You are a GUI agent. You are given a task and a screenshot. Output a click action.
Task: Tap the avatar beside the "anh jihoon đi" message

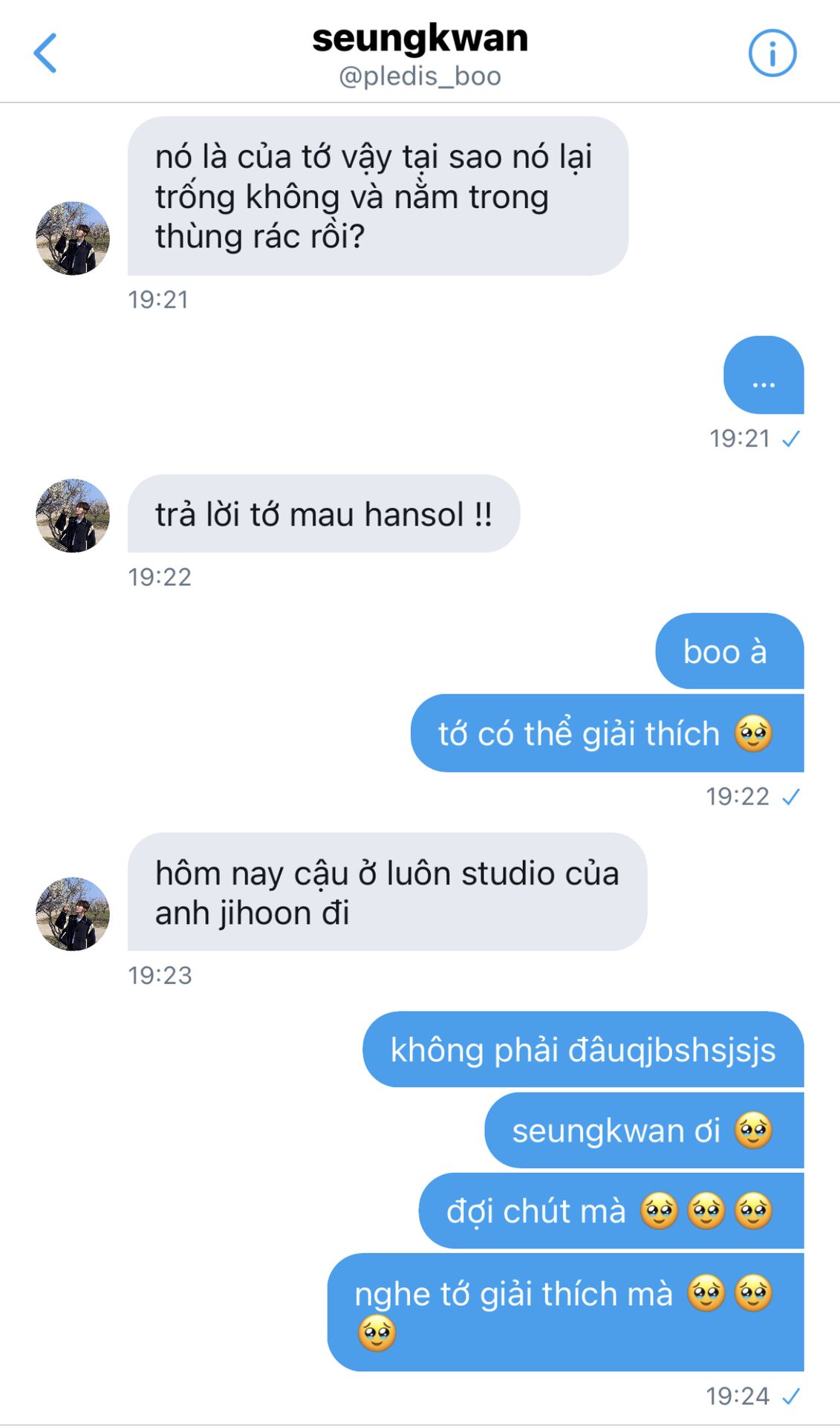(73, 914)
